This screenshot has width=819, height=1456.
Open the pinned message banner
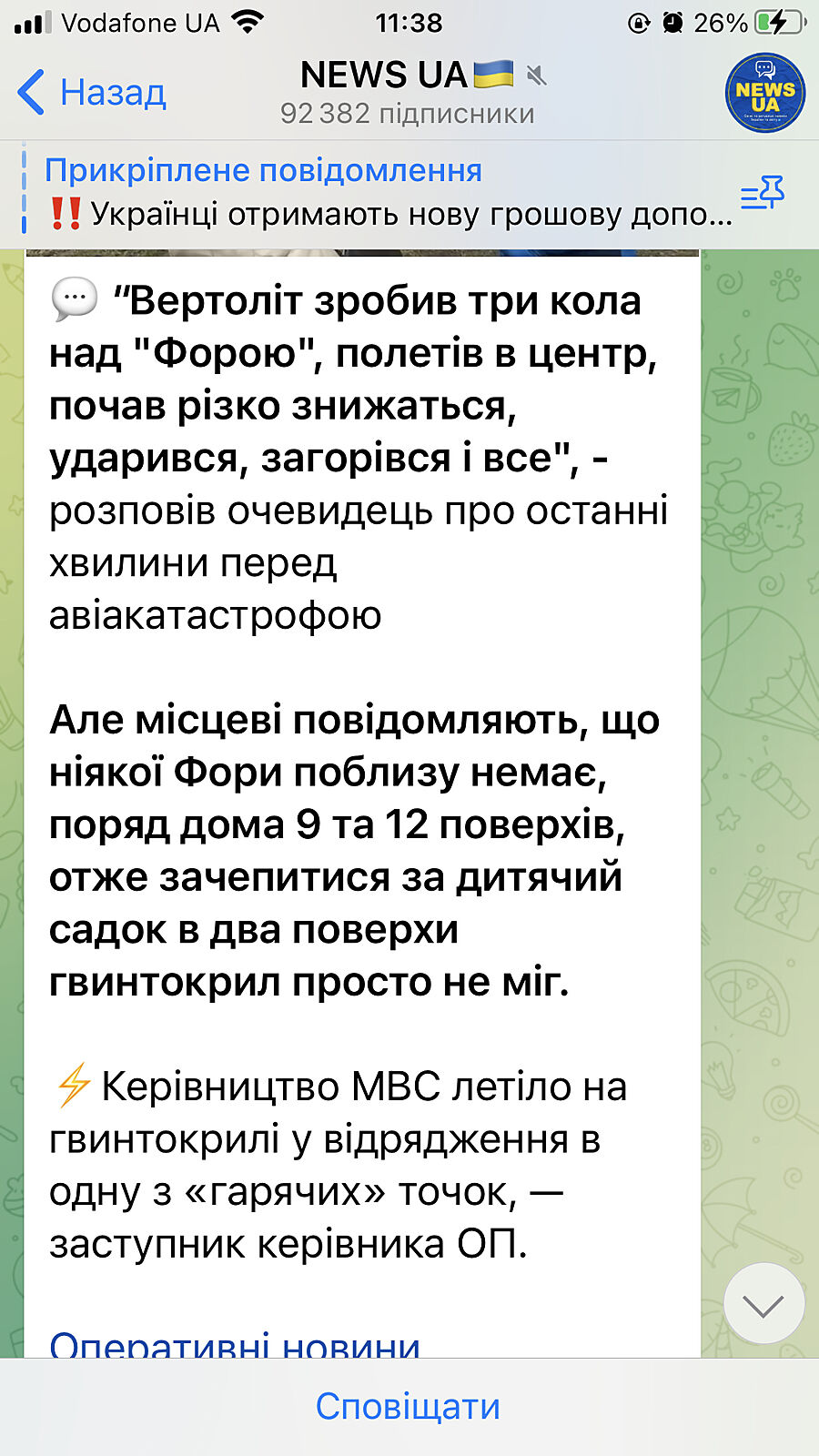pyautogui.click(x=382, y=193)
